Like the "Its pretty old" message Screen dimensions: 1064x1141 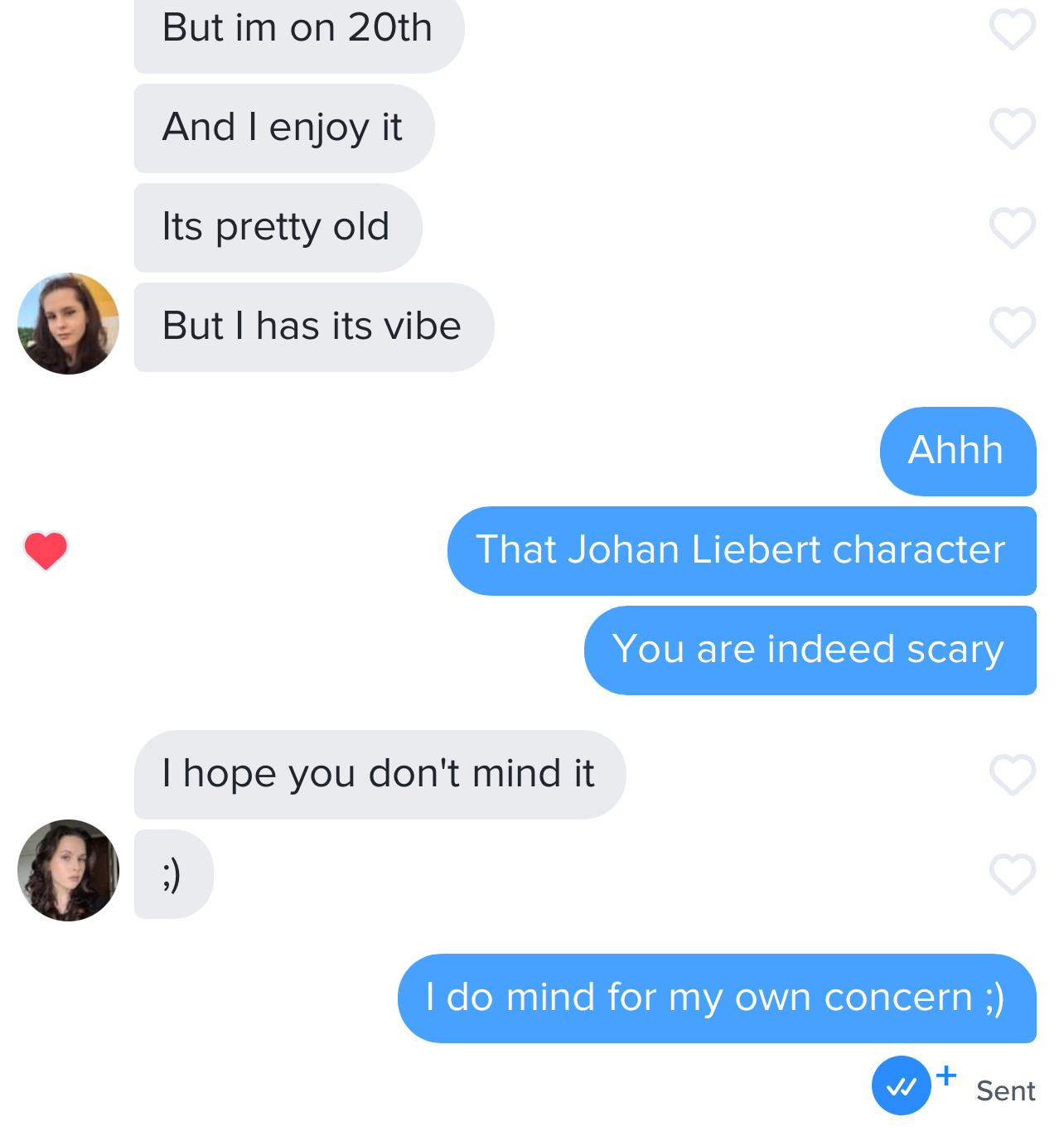pyautogui.click(x=1012, y=228)
